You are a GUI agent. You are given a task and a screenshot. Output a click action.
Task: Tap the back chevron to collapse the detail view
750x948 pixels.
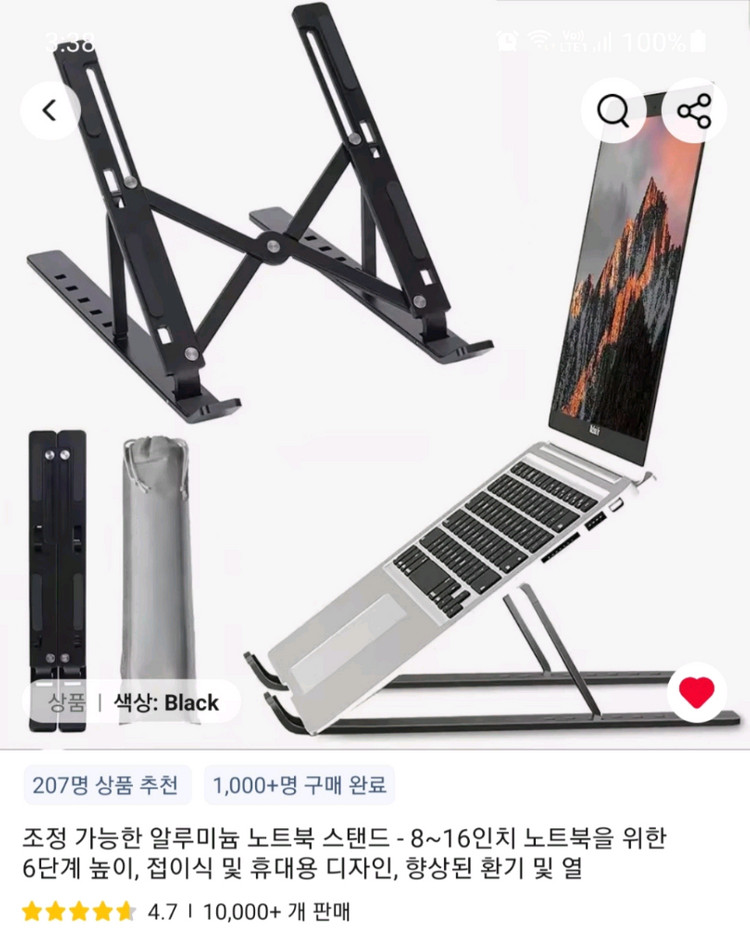pos(49,110)
